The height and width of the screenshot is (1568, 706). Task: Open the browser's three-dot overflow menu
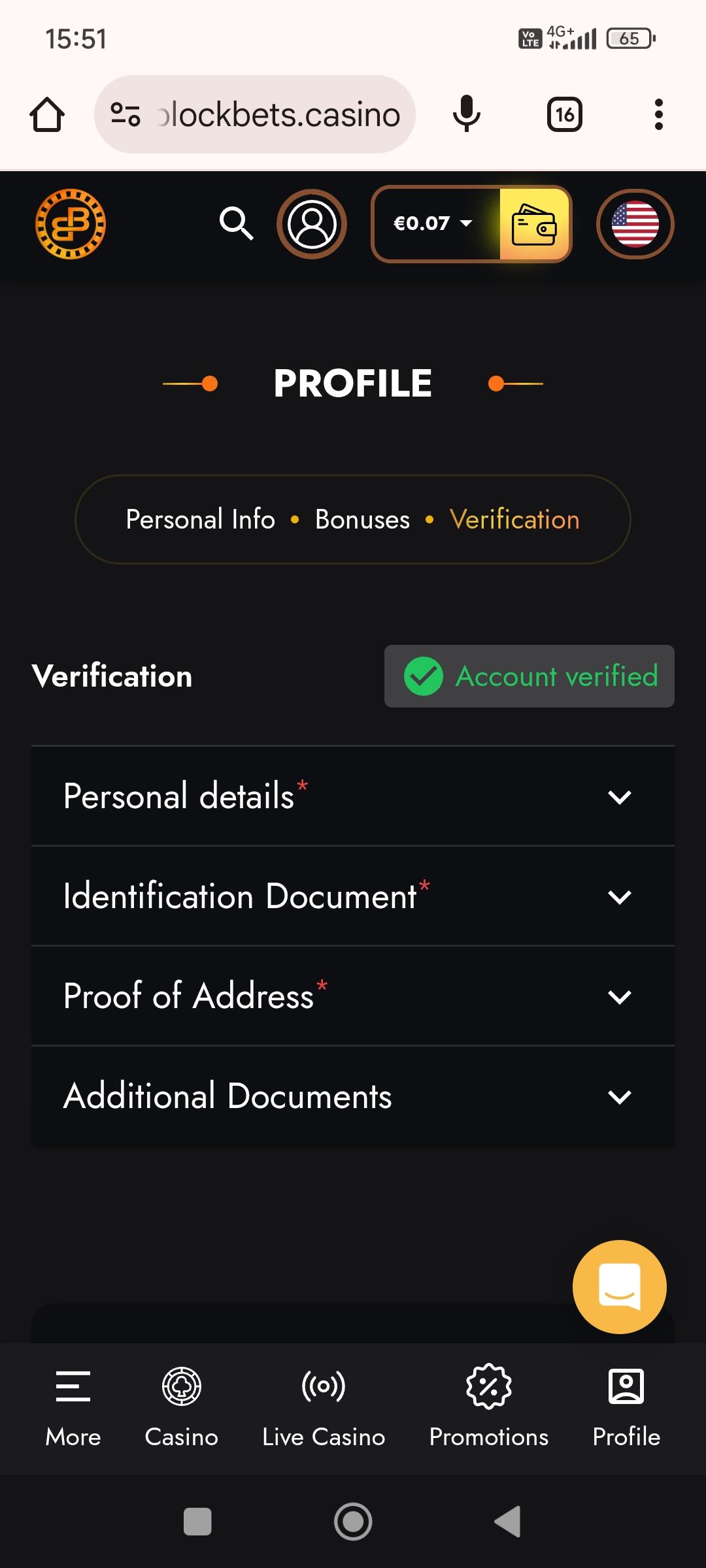658,115
